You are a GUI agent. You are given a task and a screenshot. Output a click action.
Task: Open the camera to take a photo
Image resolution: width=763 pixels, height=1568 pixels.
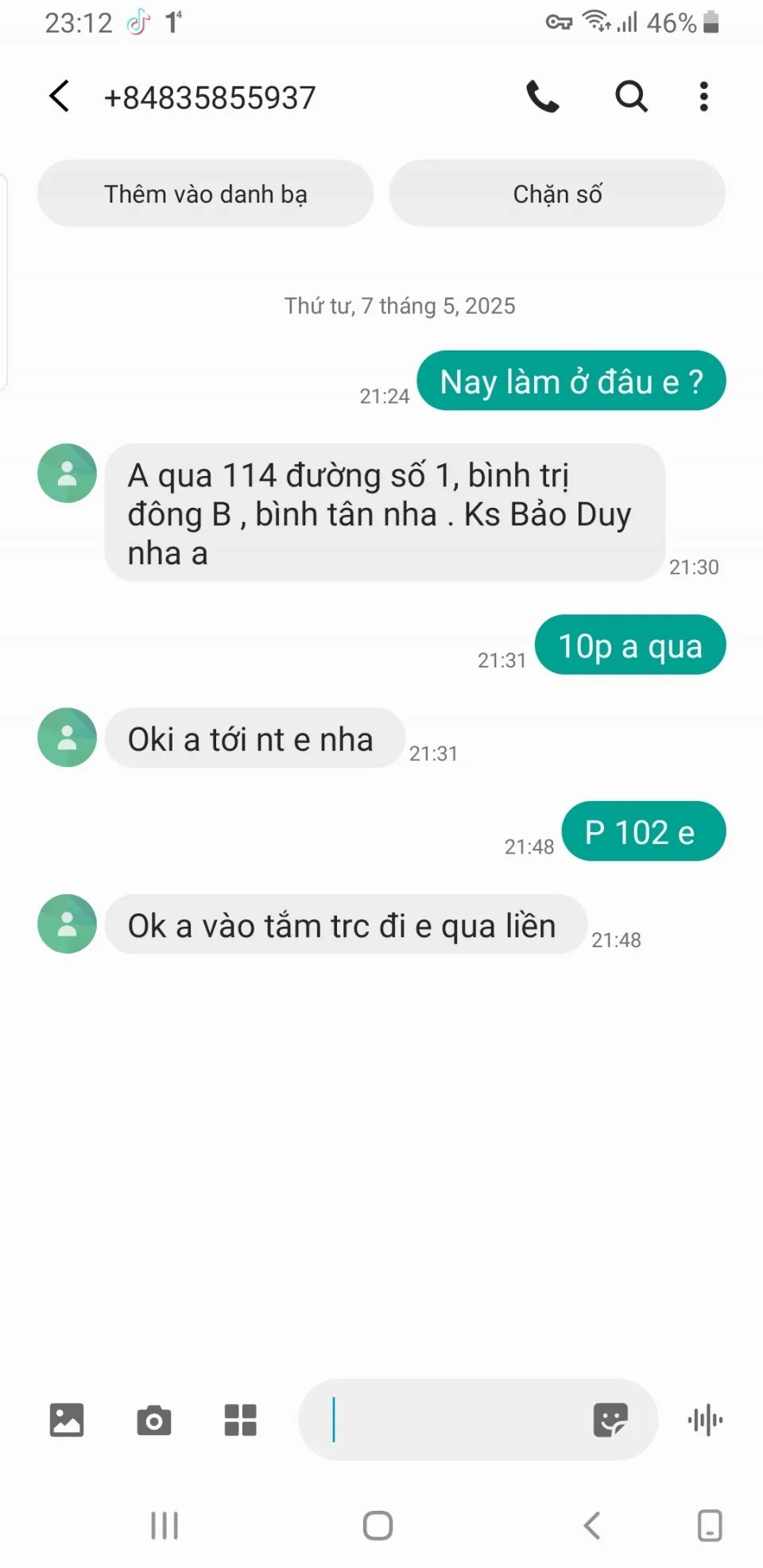(x=154, y=1420)
